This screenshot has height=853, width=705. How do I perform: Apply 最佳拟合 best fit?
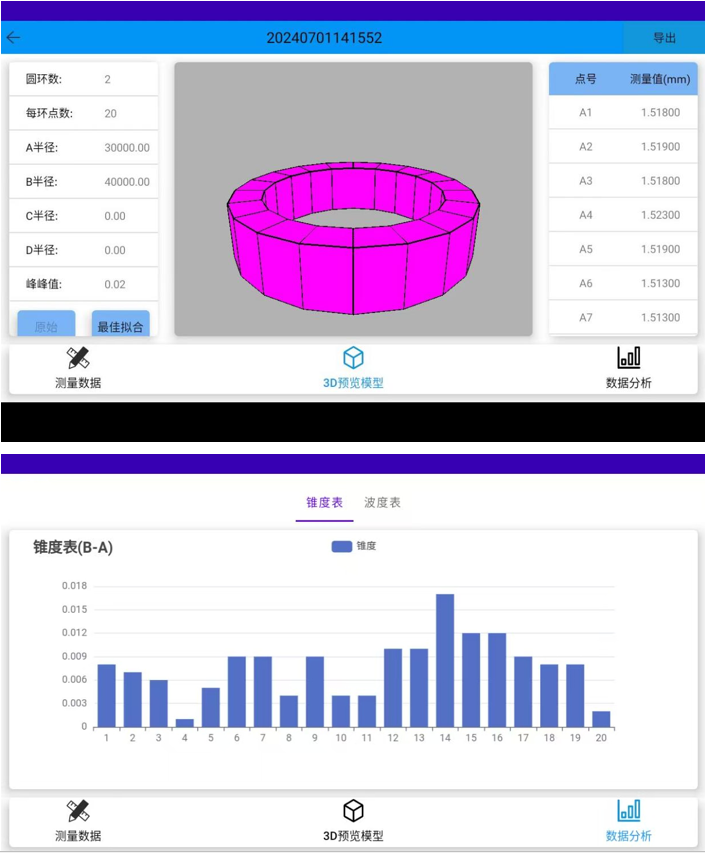click(x=120, y=326)
